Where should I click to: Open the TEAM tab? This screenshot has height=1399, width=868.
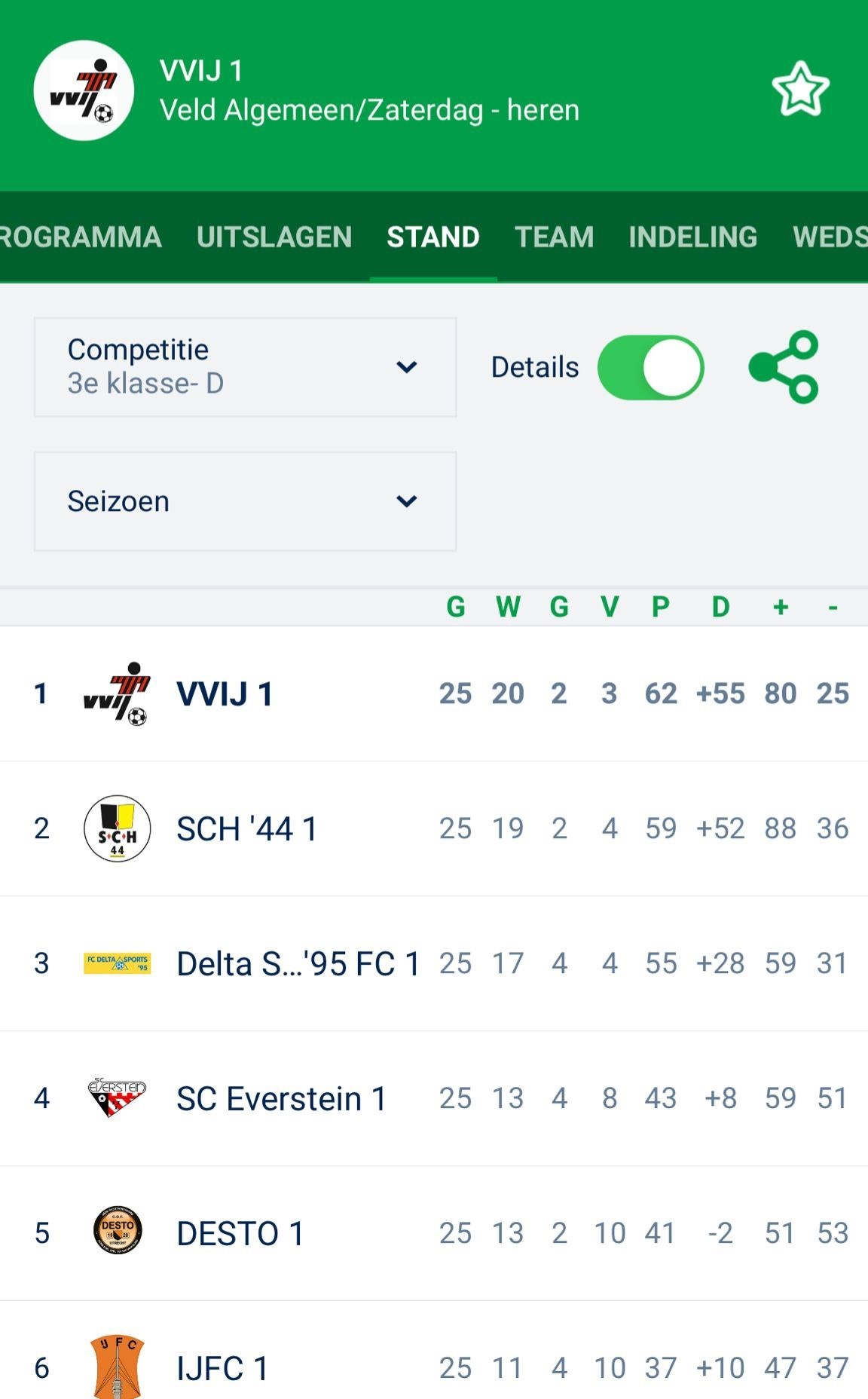pyautogui.click(x=555, y=237)
